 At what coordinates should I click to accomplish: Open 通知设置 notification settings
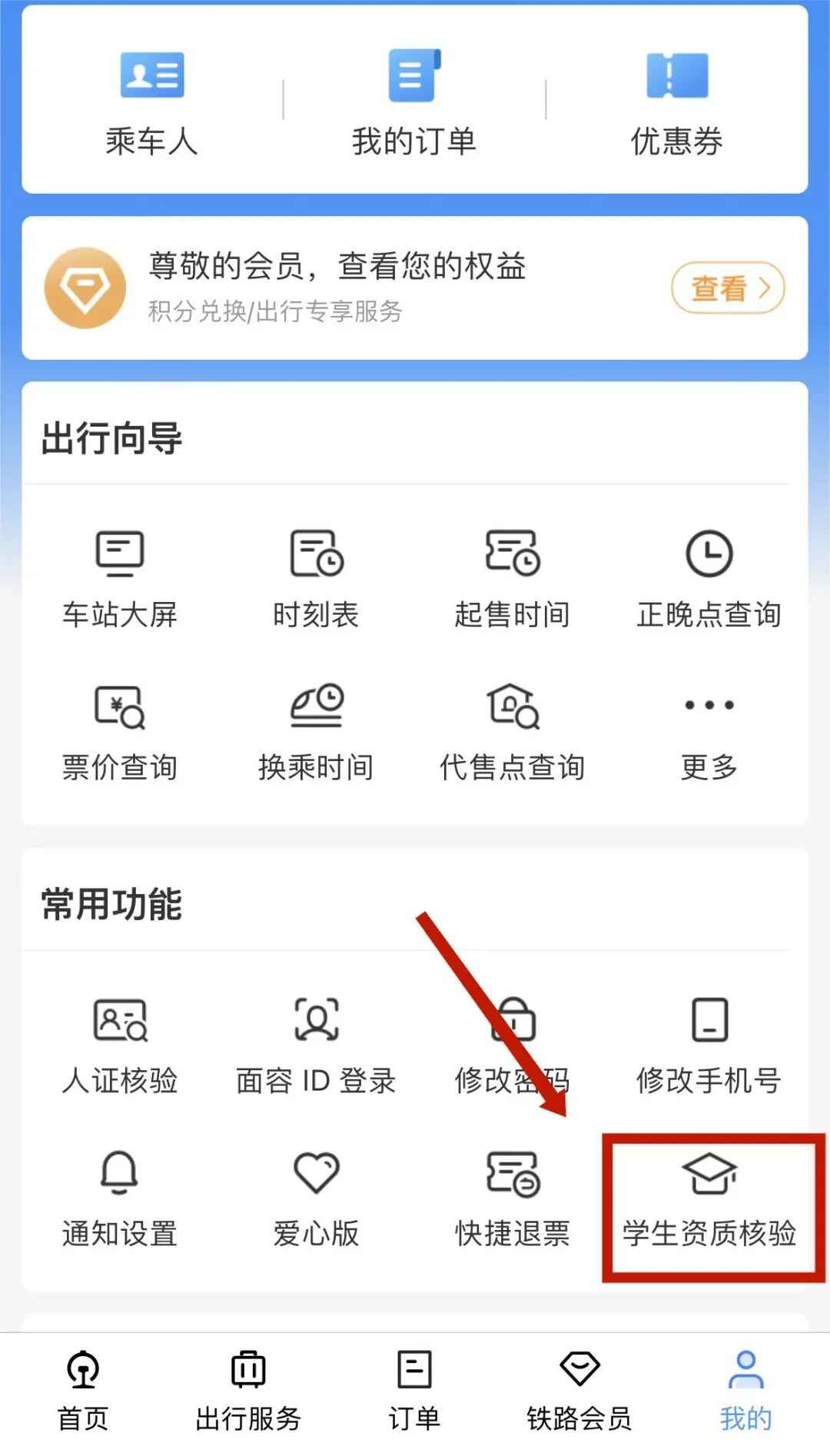120,1198
